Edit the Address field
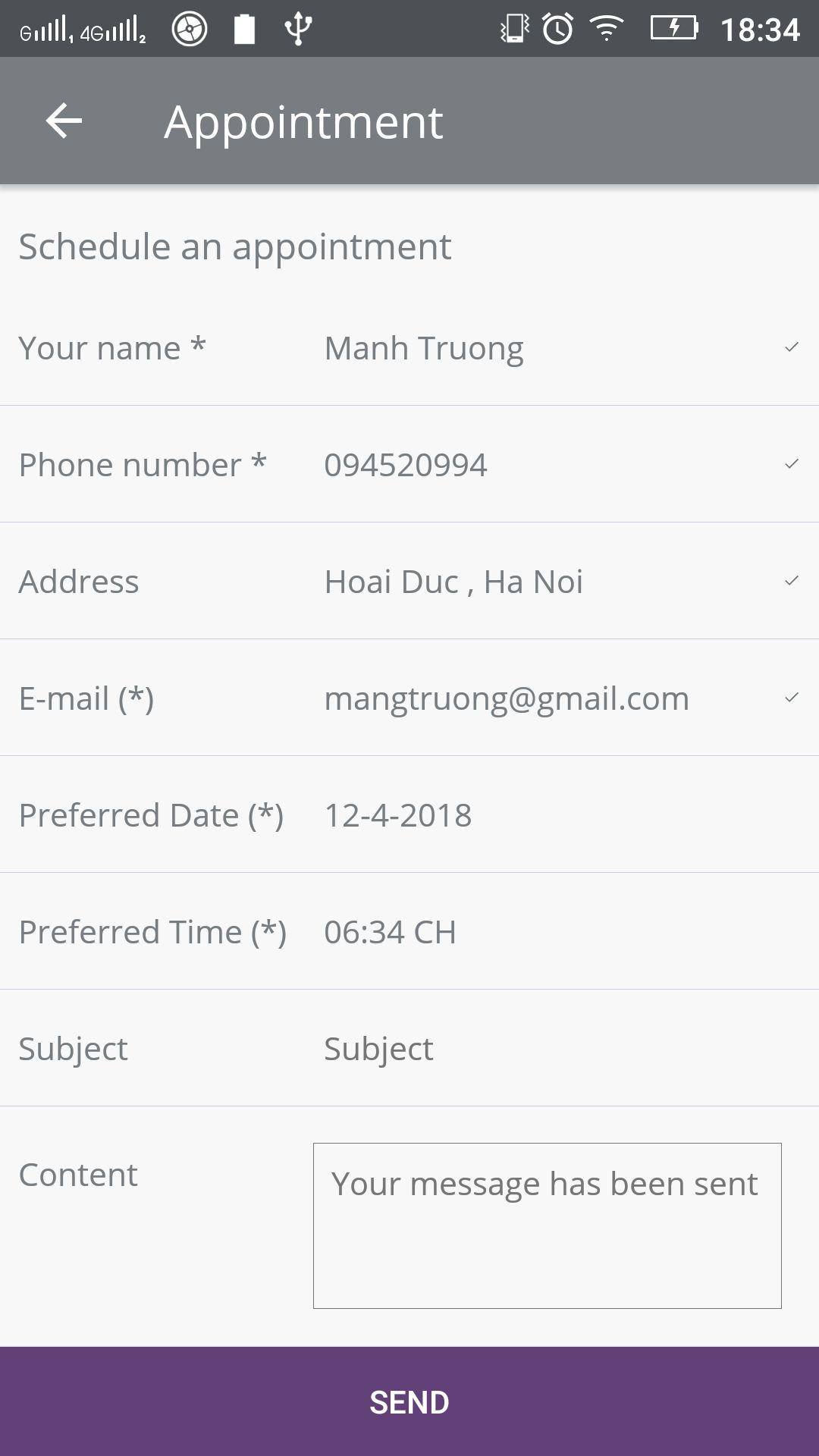This screenshot has width=819, height=1456. (563, 582)
